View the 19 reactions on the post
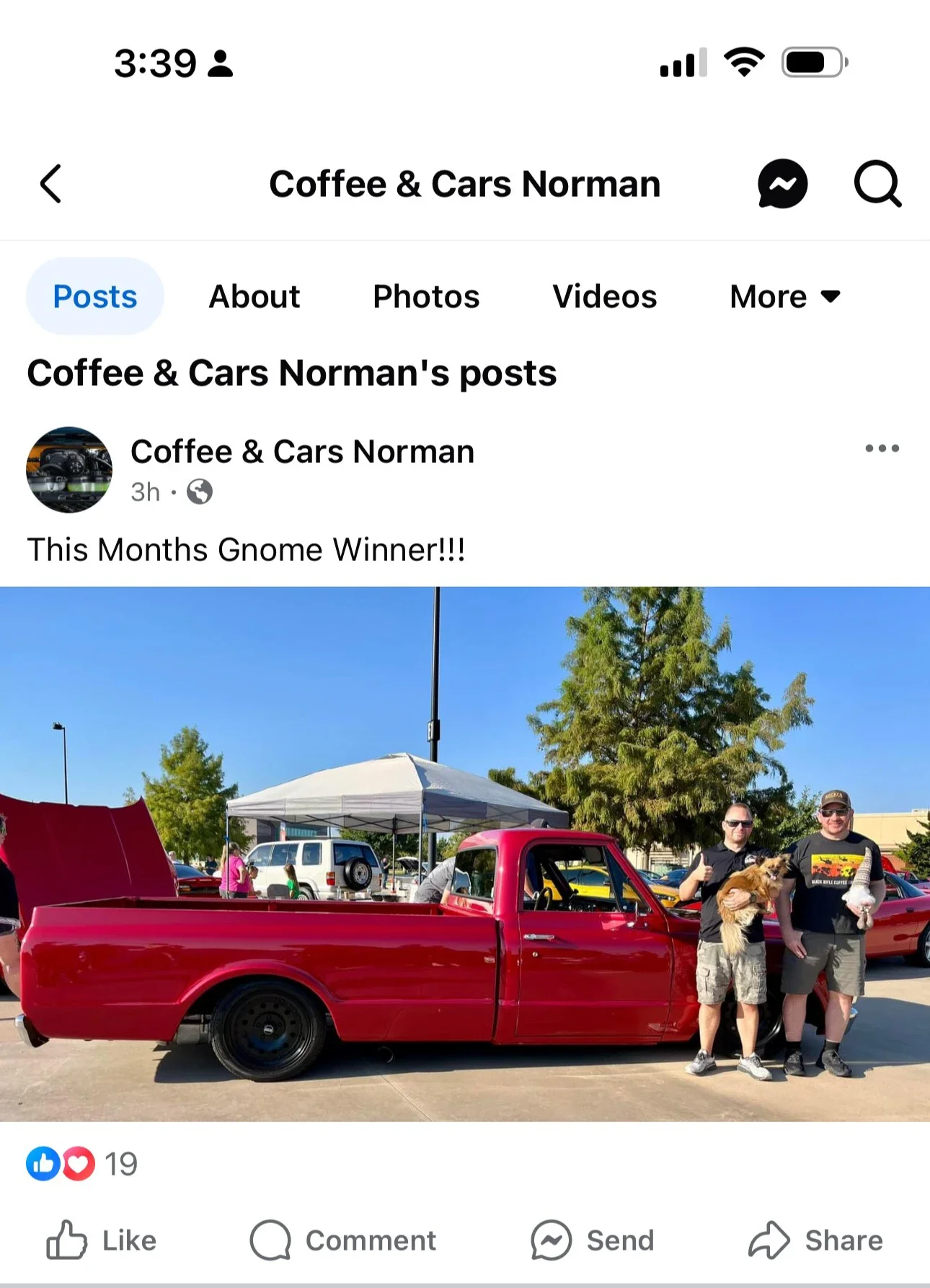The image size is (930, 1288). [81, 1164]
